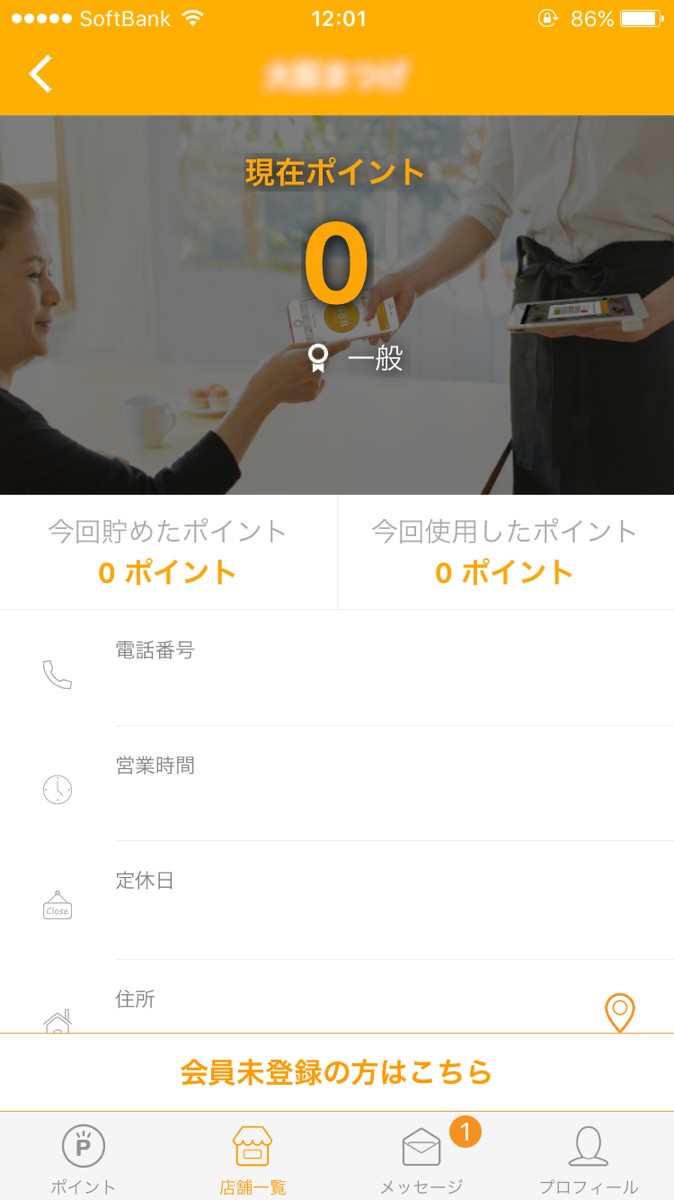Open the map pin beside 住所
Image resolution: width=674 pixels, height=1200 pixels.
coord(620,1012)
